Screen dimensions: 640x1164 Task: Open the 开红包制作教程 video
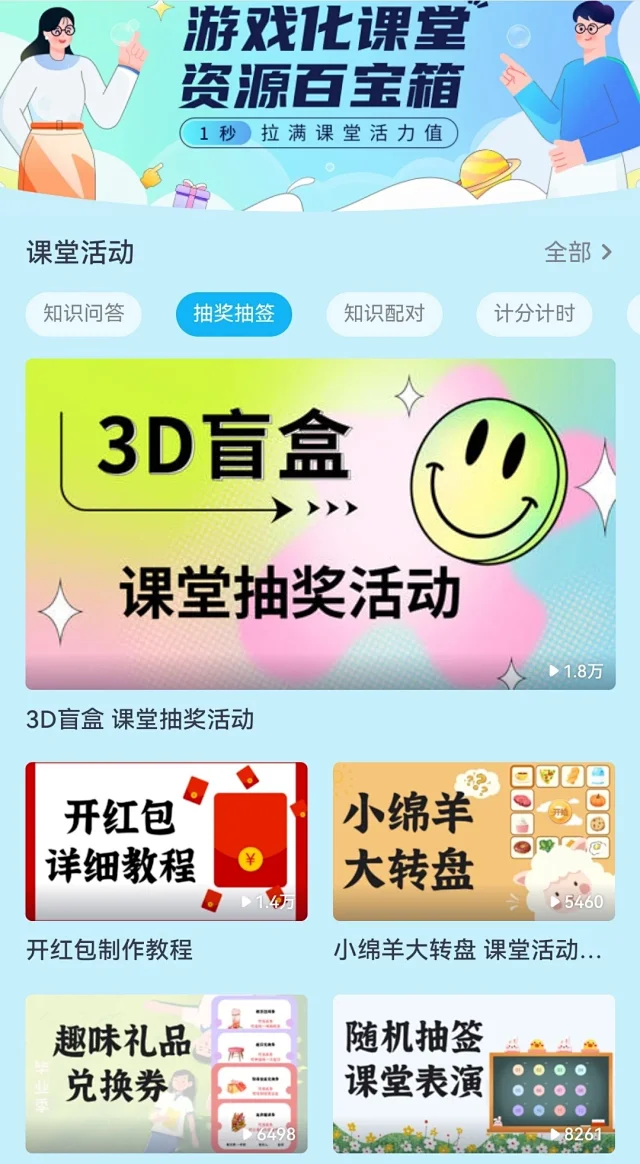[166, 841]
